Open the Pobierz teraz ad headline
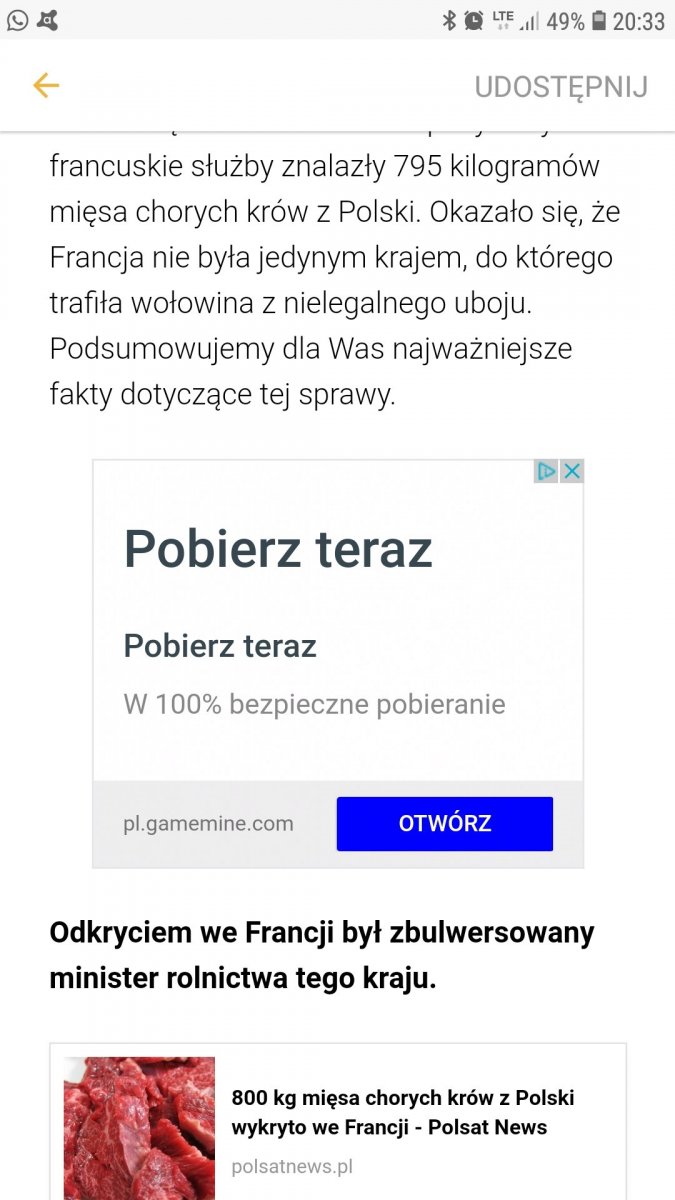Screen dimensions: 675x1200 [278, 548]
